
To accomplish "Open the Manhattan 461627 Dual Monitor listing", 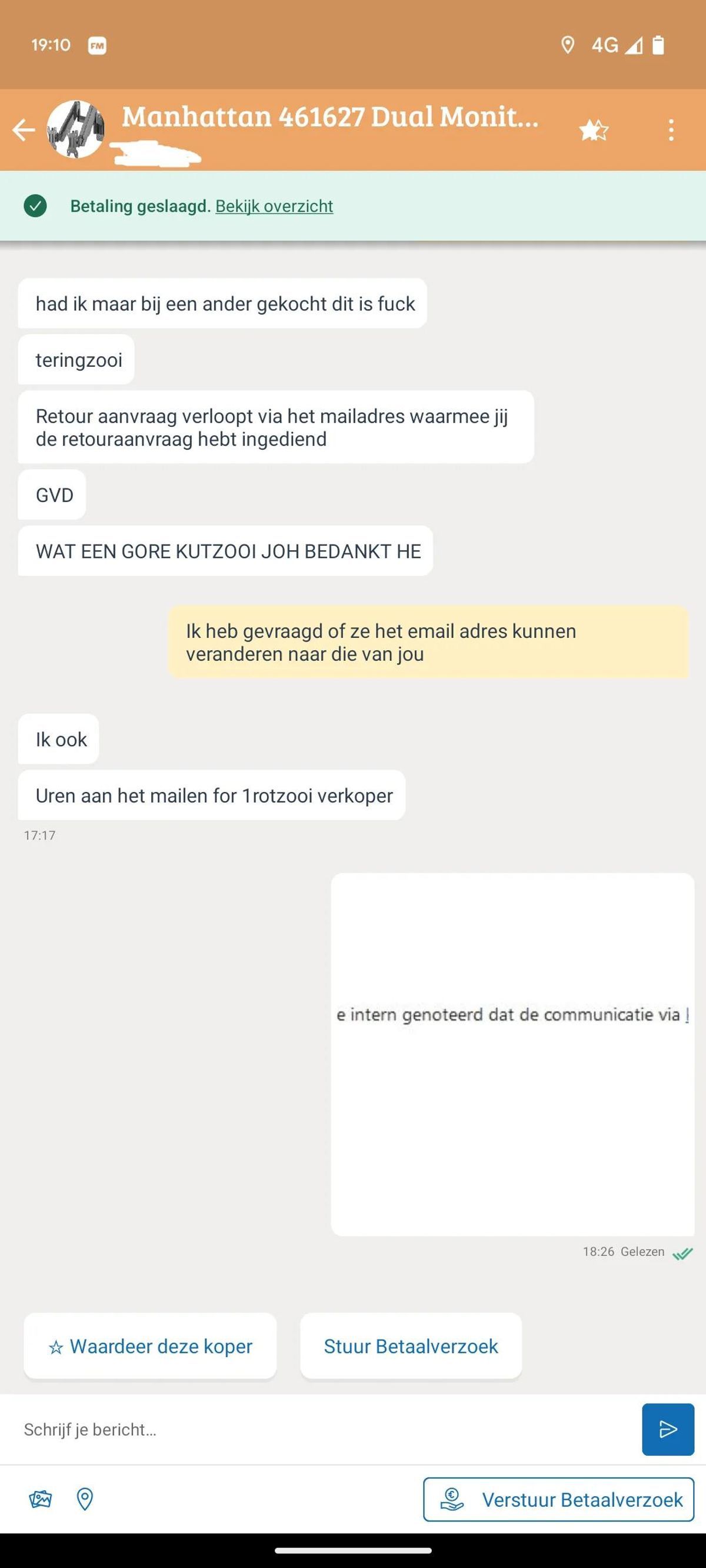I will coord(329,117).
